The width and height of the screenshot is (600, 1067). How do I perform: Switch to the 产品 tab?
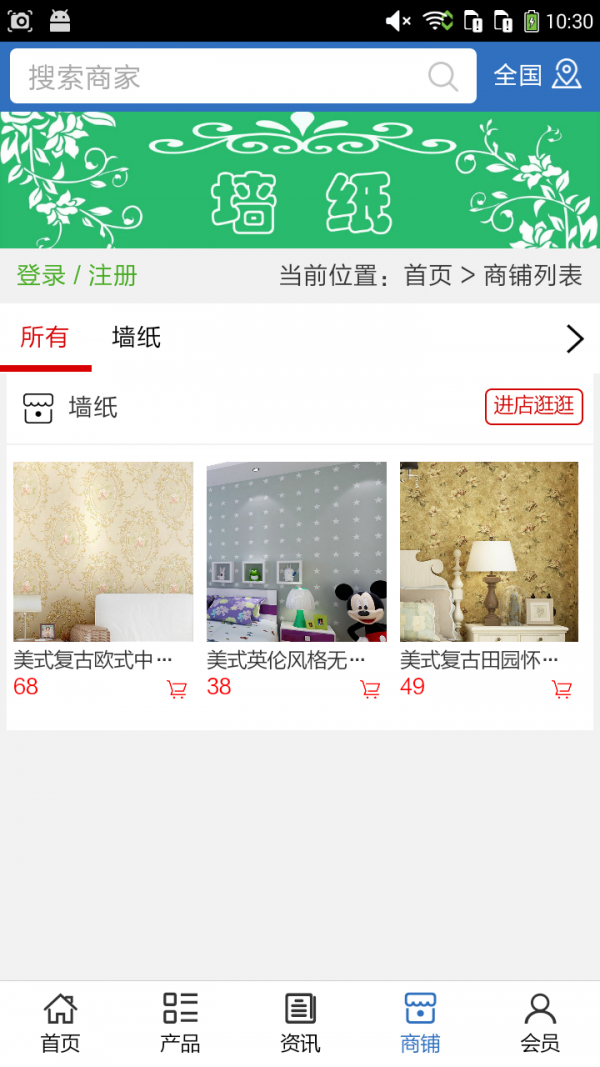(x=180, y=1023)
